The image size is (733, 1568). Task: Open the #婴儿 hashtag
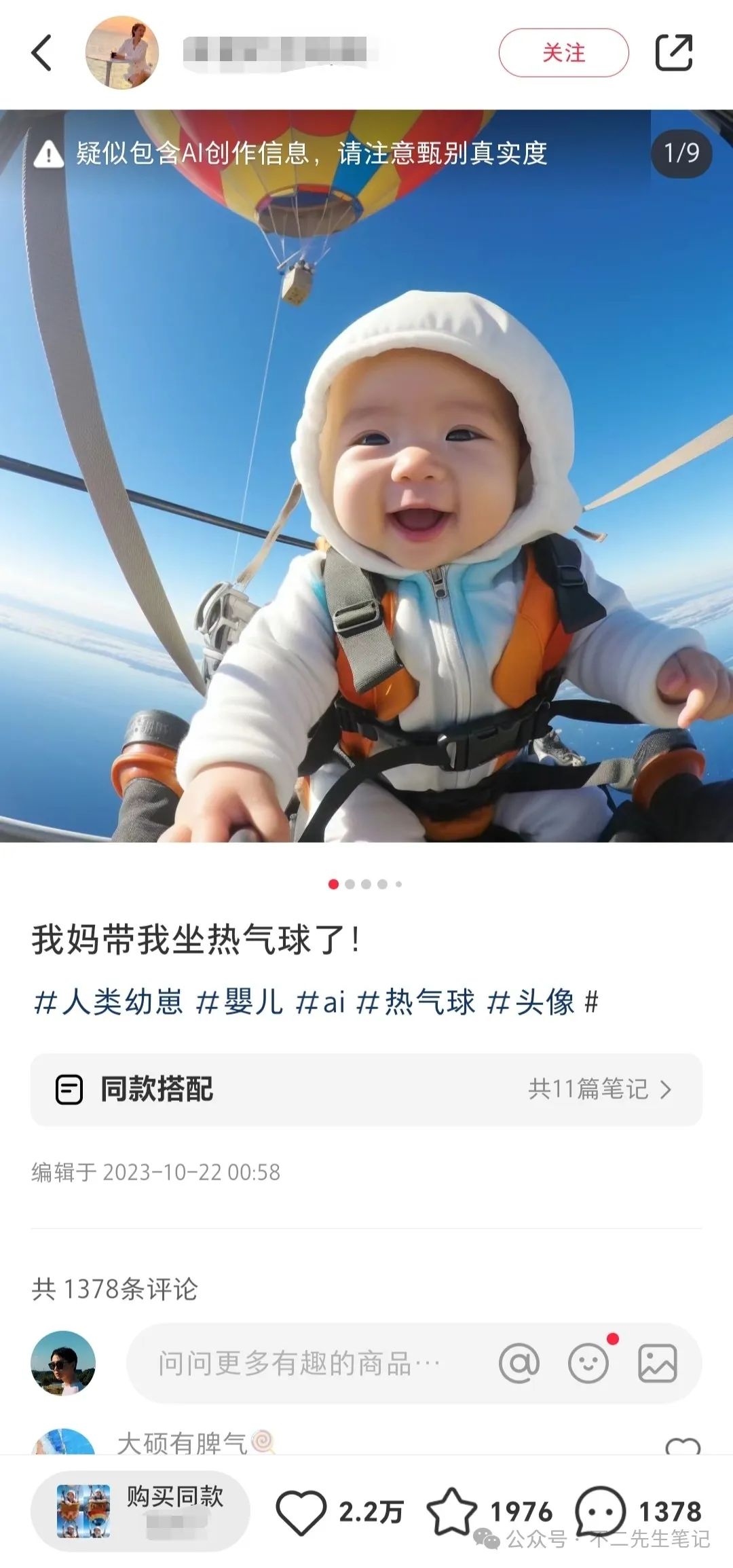tap(239, 1002)
